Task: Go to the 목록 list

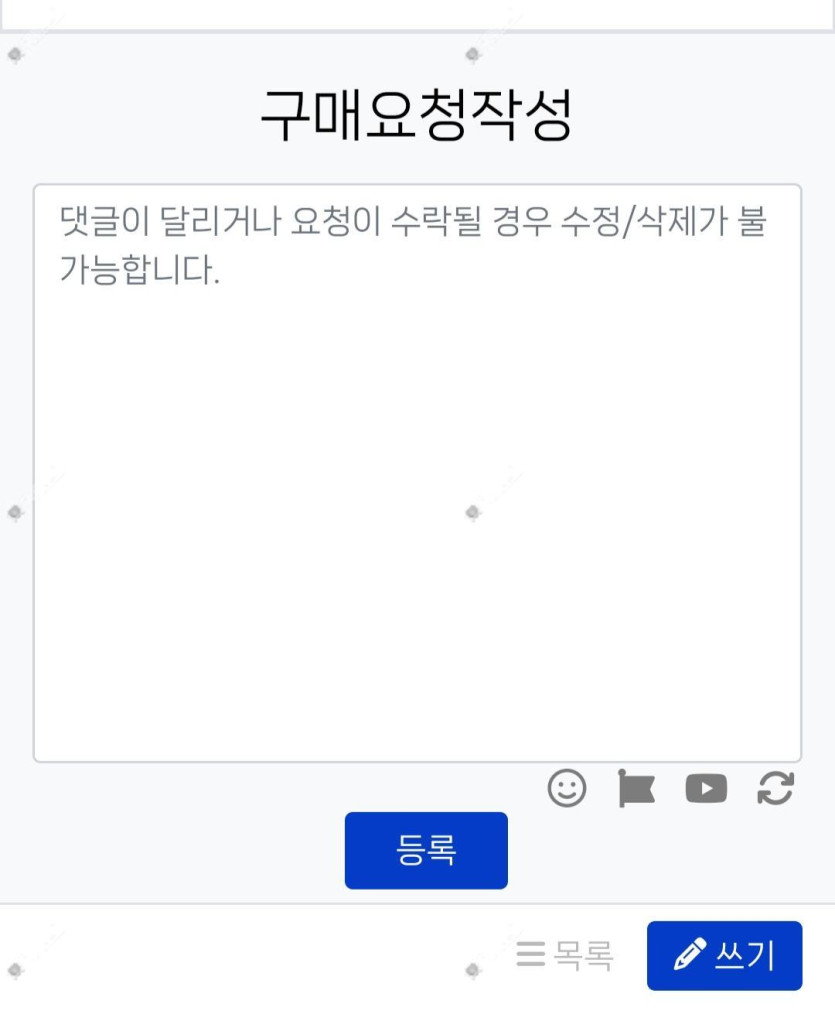Action: click(565, 956)
